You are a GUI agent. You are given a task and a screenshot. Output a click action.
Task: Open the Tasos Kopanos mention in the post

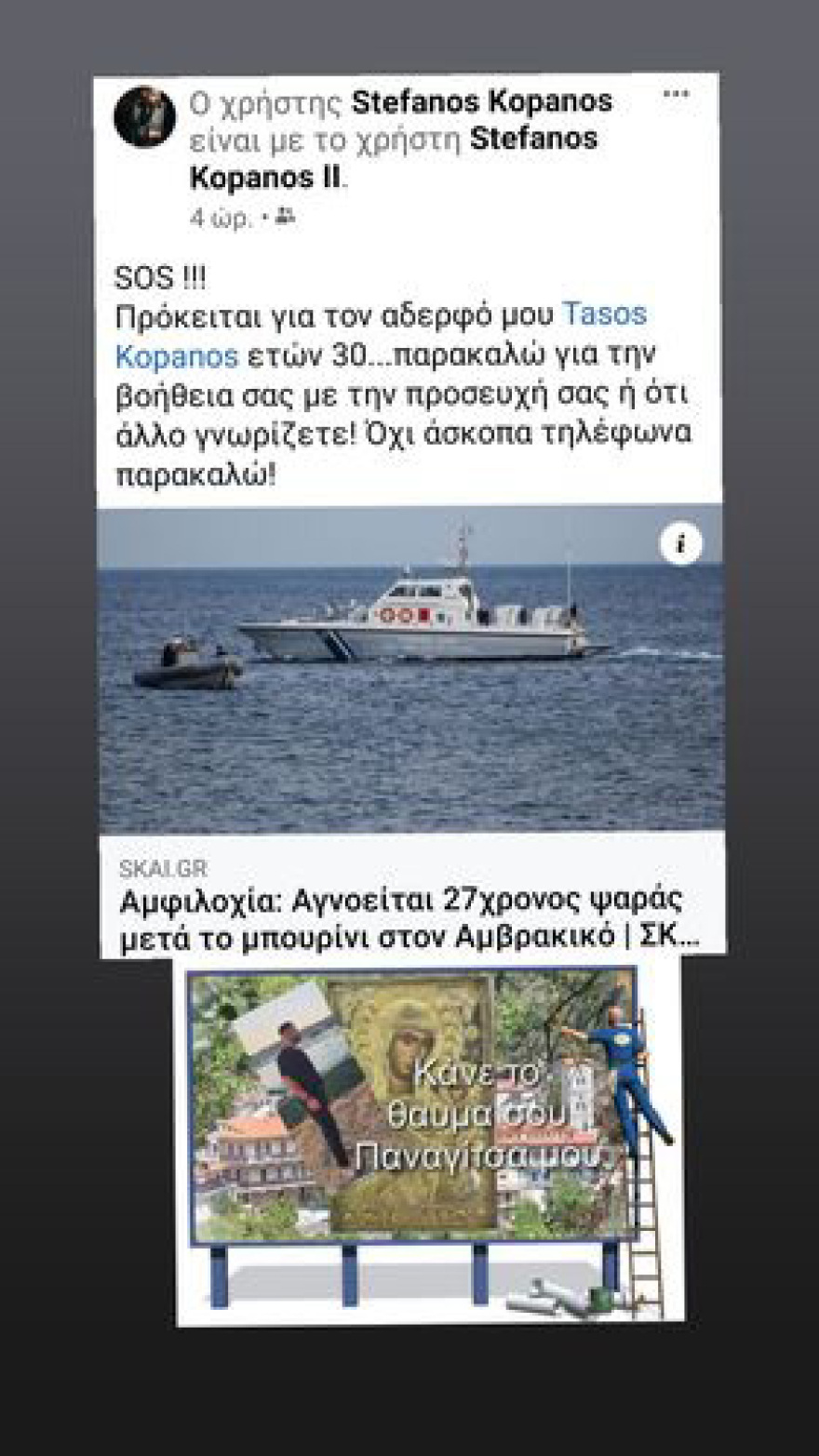click(605, 314)
